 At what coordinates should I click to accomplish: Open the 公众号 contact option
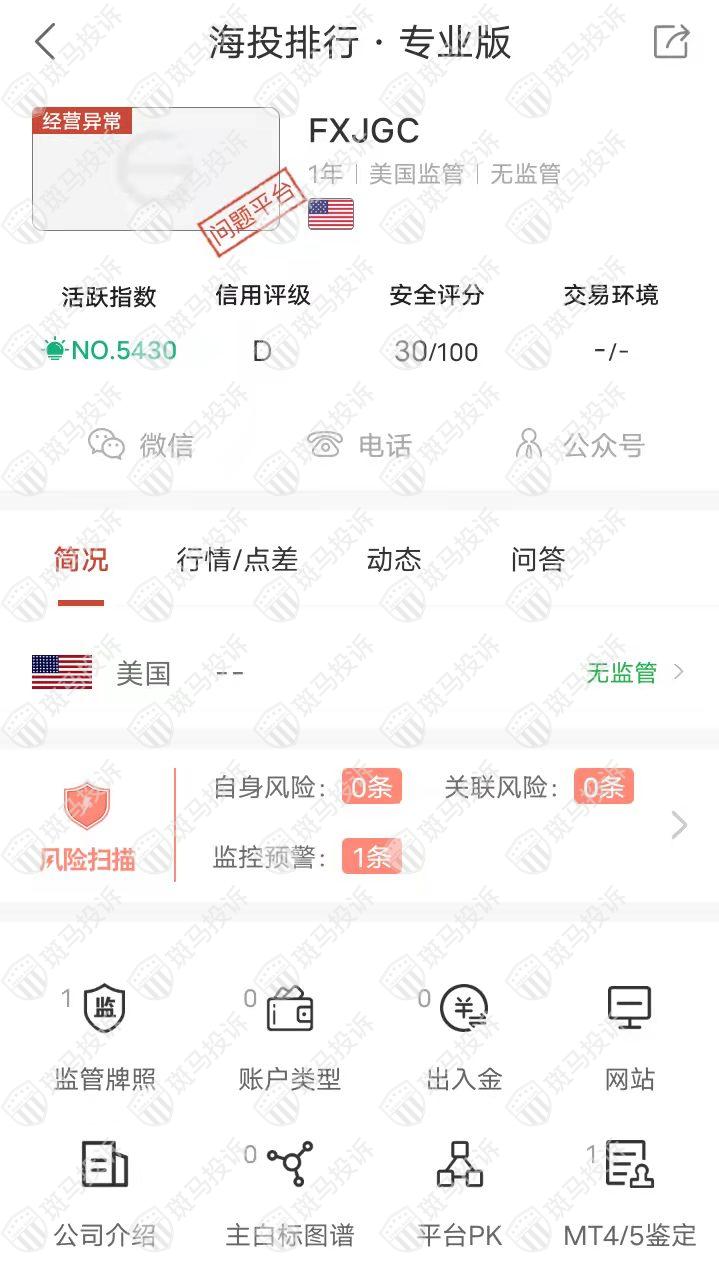pyautogui.click(x=578, y=445)
